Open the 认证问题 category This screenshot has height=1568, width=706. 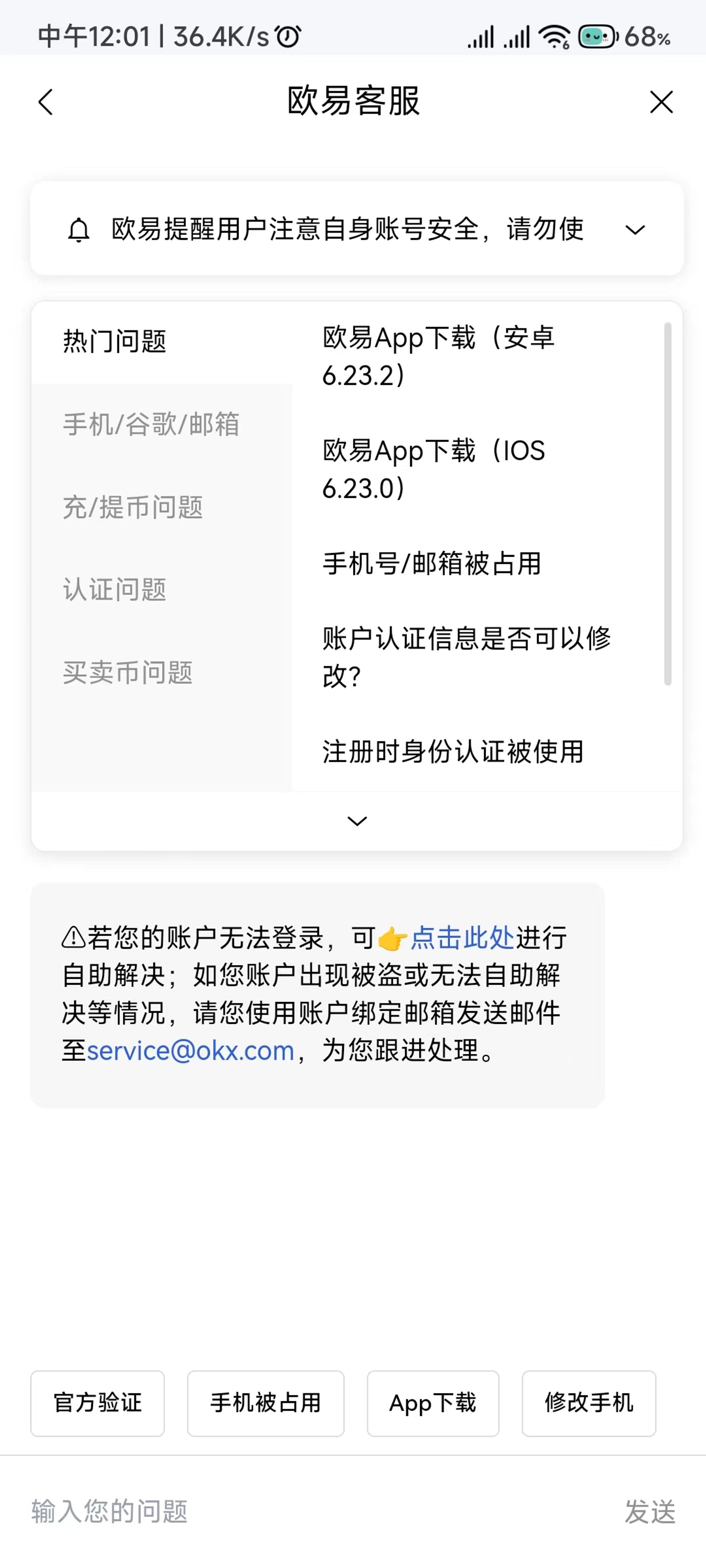pos(114,589)
